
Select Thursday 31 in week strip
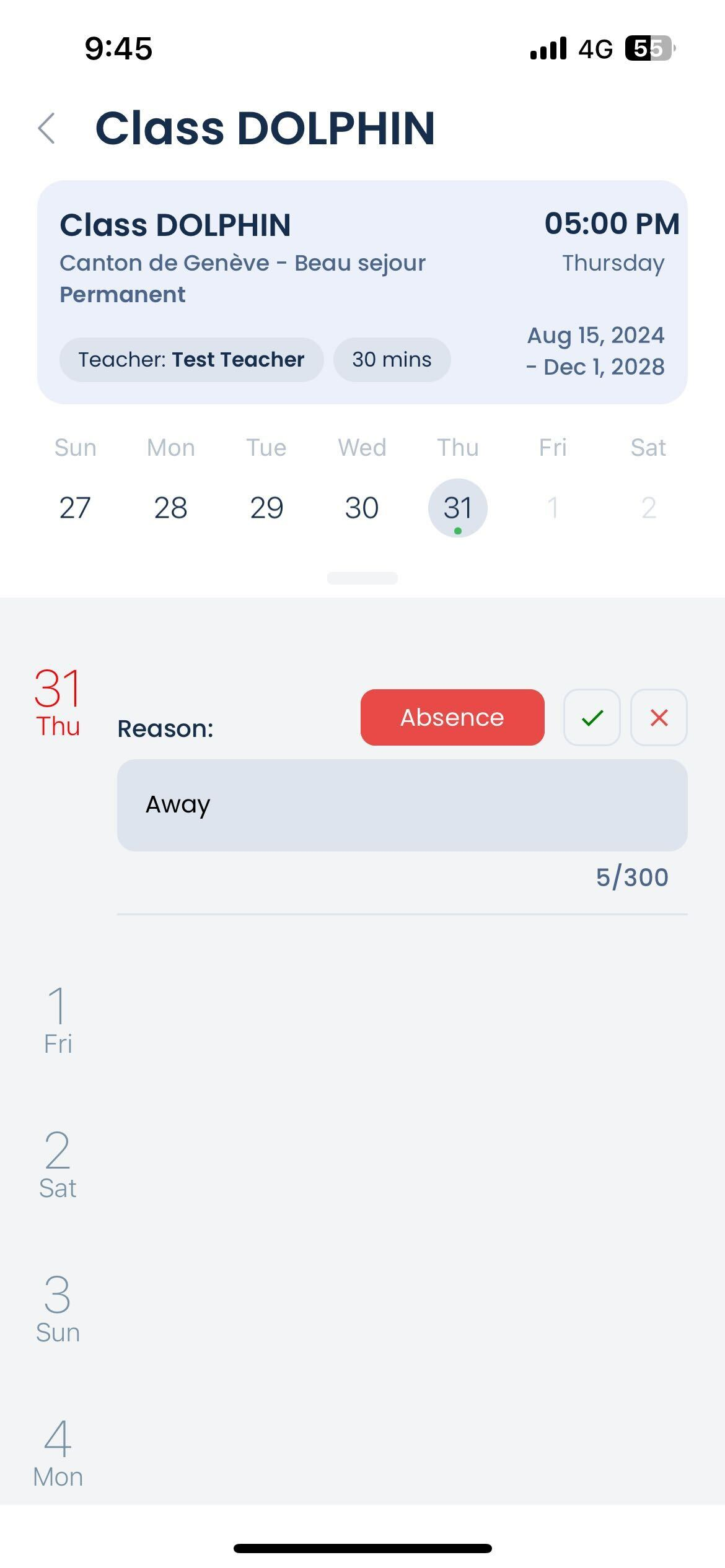458,508
